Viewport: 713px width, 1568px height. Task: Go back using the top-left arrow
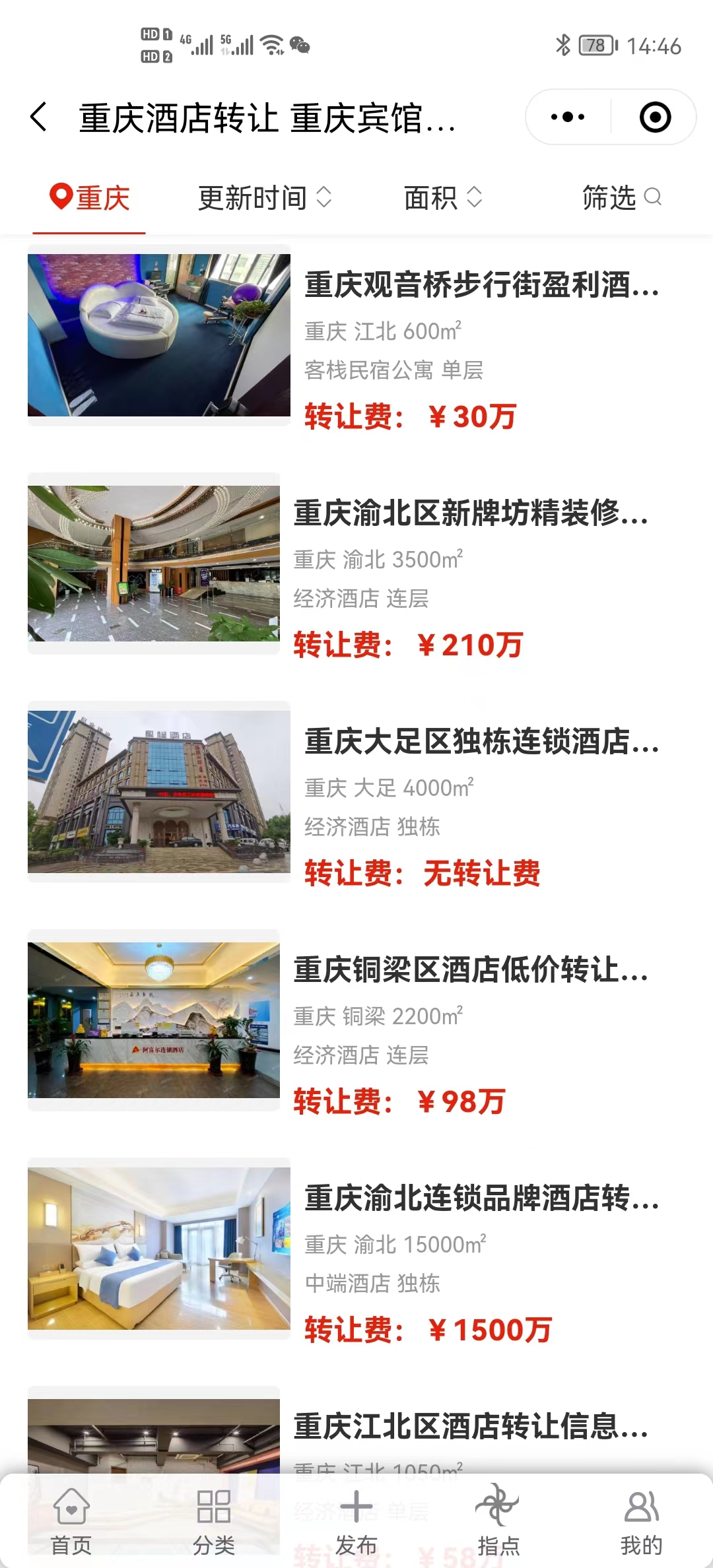click(x=39, y=117)
